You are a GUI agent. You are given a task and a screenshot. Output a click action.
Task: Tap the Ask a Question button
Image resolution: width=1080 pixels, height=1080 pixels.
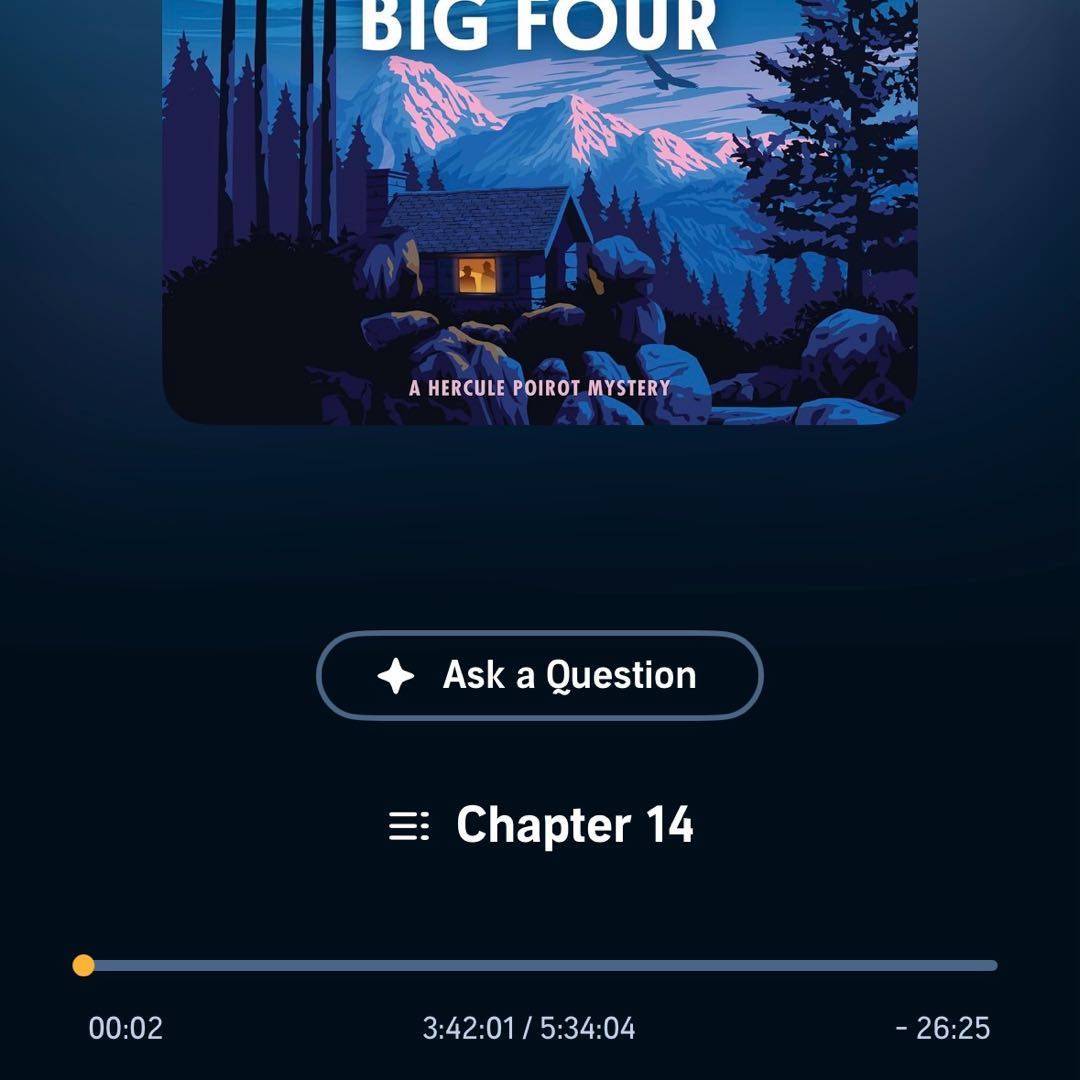(540, 676)
